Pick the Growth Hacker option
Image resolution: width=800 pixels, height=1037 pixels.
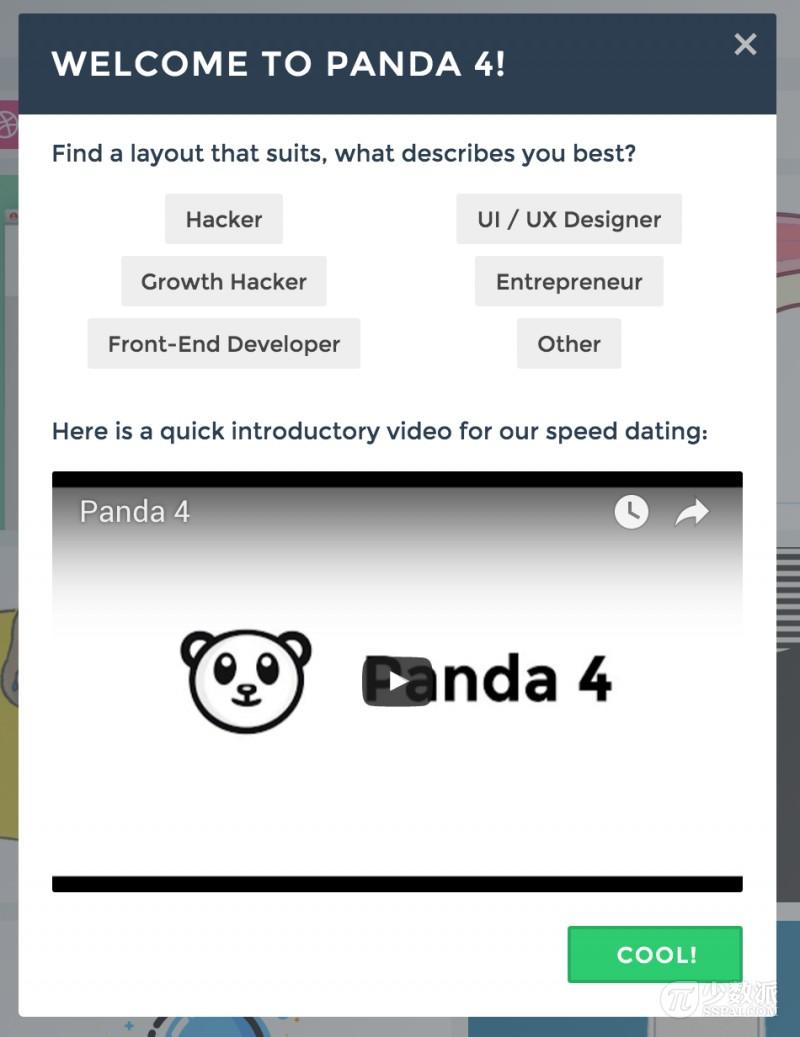pos(224,282)
